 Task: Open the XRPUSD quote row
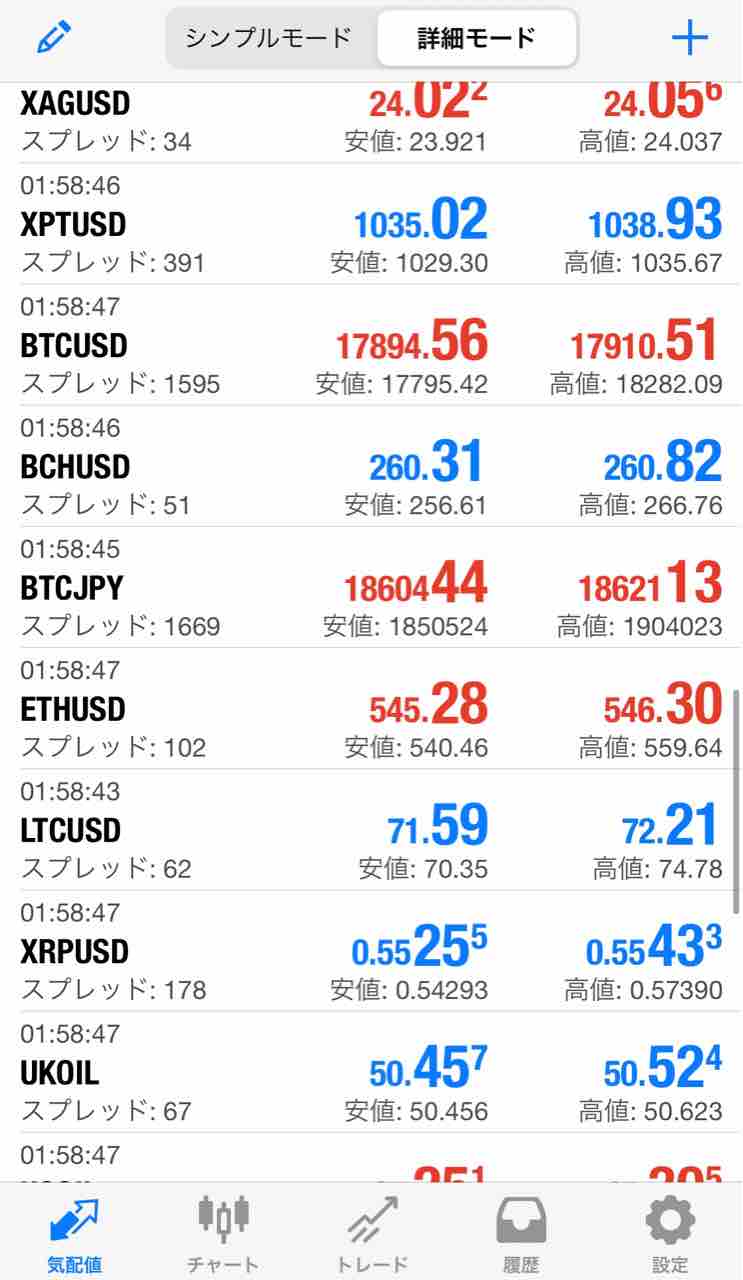click(371, 950)
